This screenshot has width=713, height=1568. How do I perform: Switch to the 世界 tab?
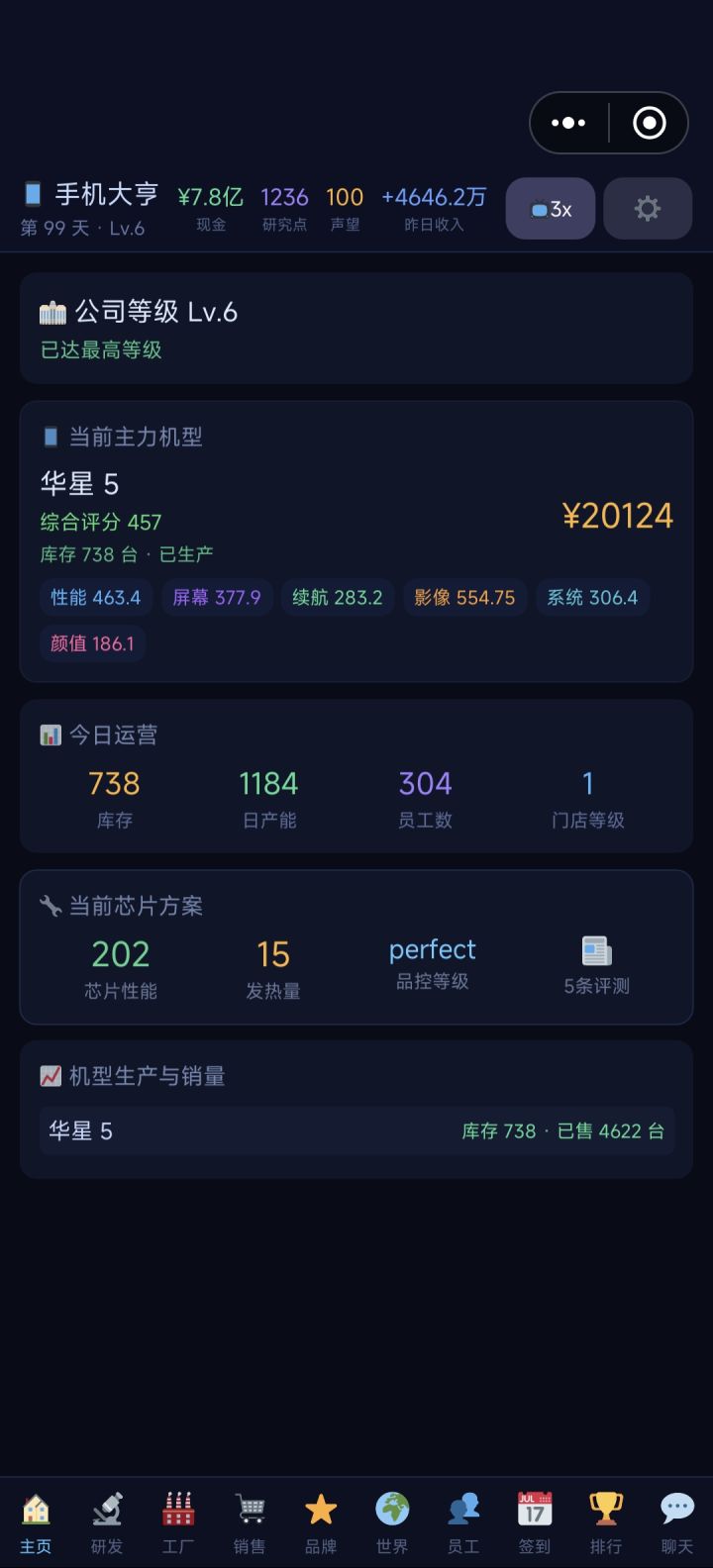point(392,1523)
